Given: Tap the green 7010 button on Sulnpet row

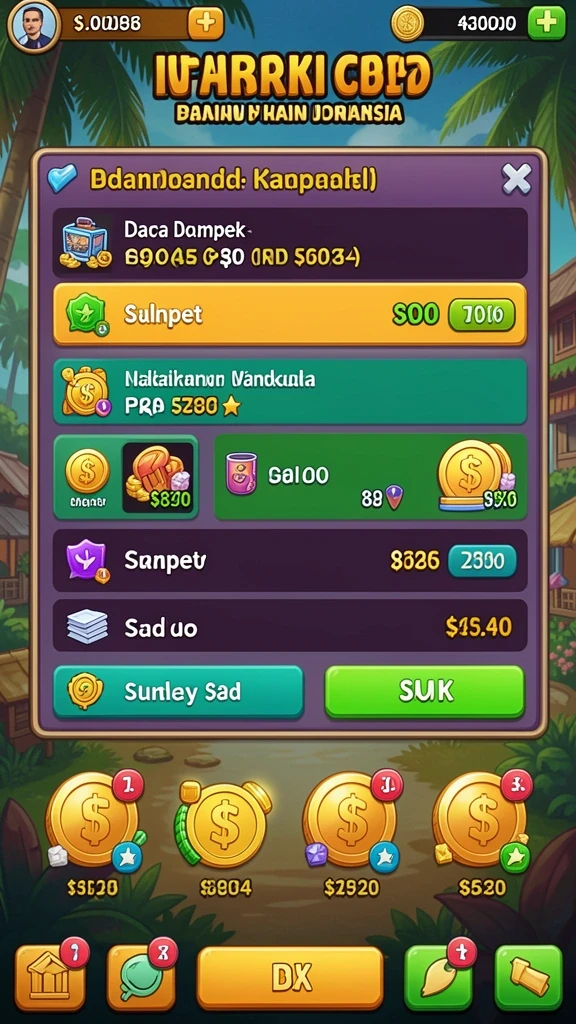Looking at the screenshot, I should pyautogui.click(x=481, y=315).
